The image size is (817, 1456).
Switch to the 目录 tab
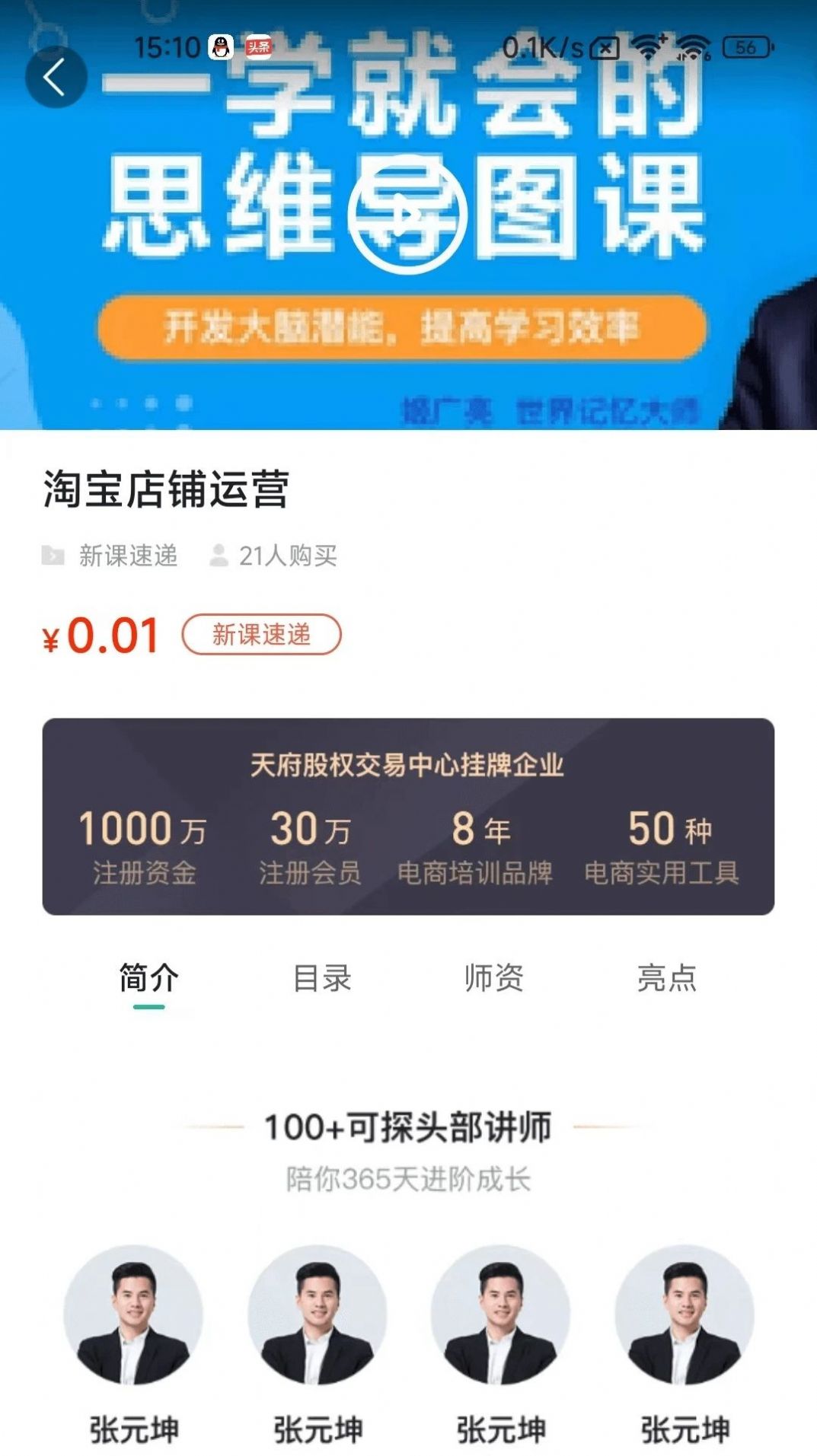click(x=323, y=978)
